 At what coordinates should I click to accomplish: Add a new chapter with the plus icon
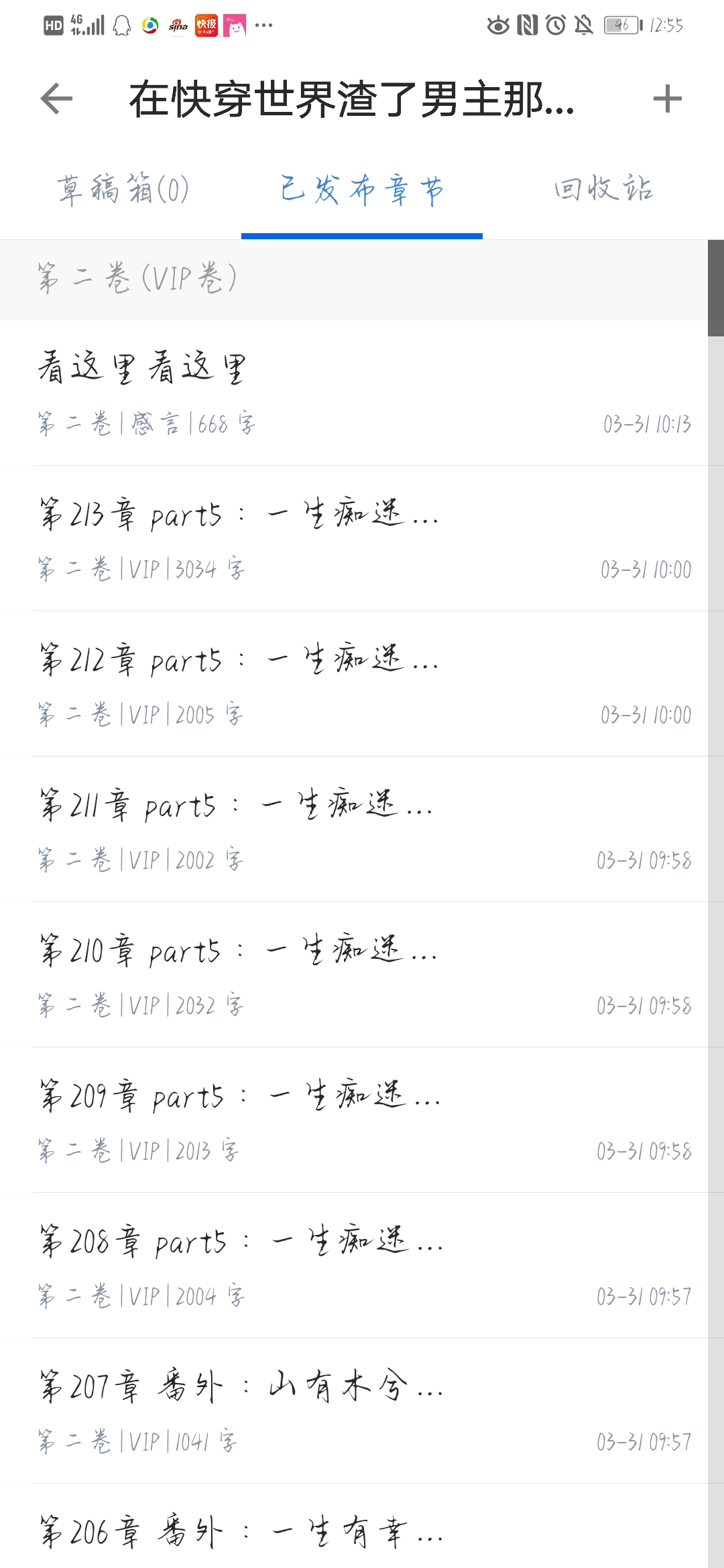[667, 99]
